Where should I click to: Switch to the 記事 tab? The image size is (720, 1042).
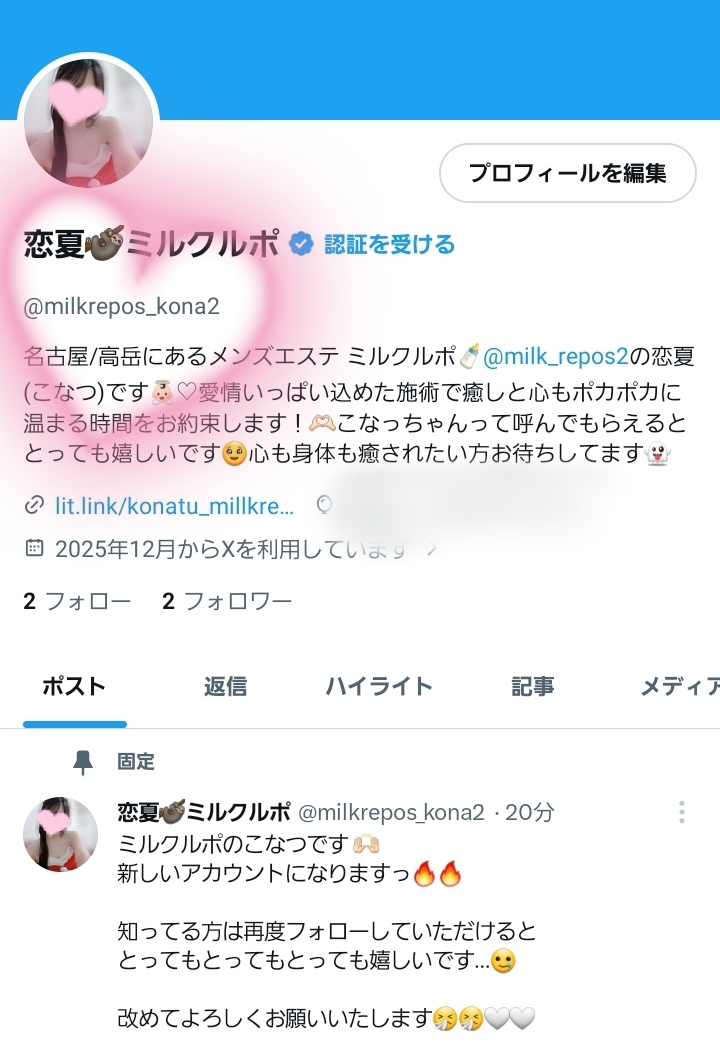(x=532, y=688)
